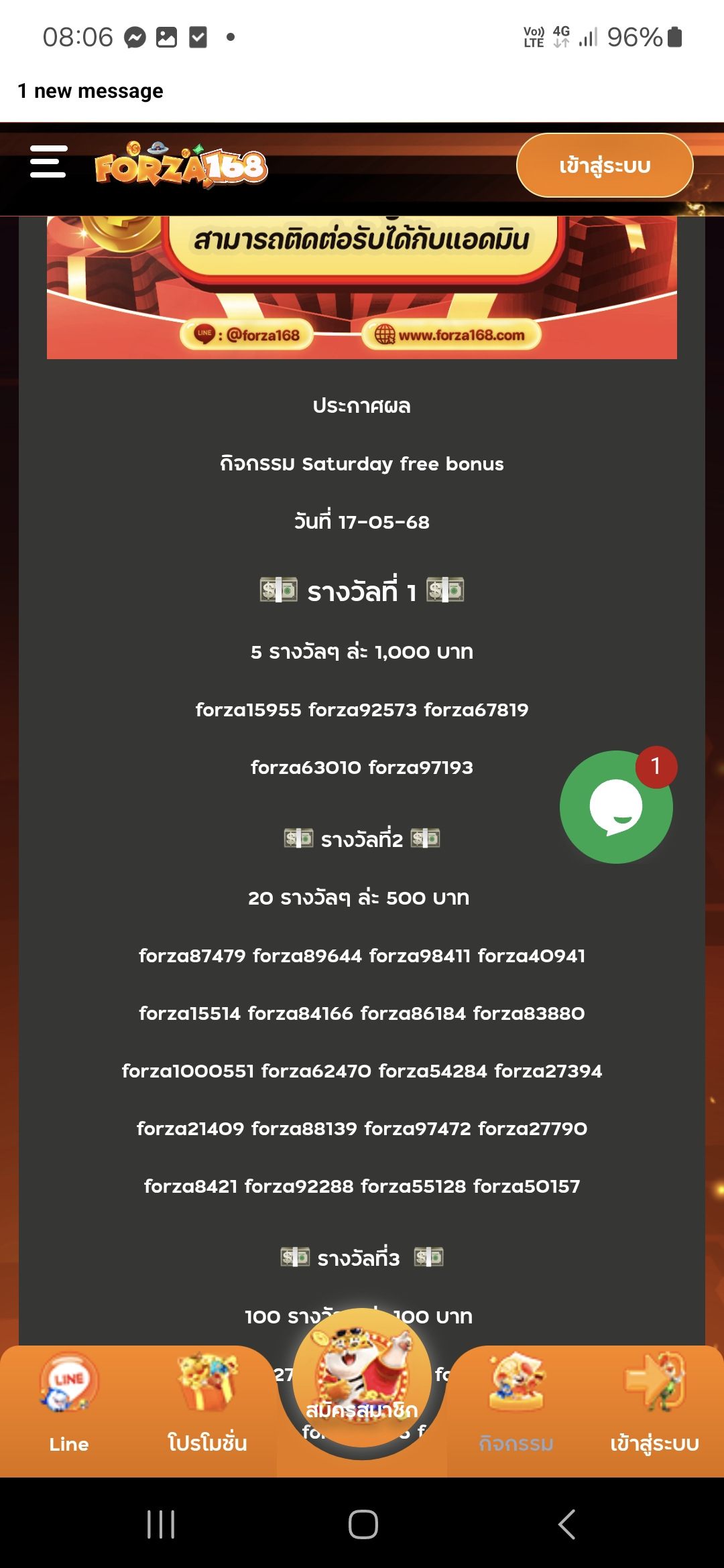Open the green live chat bubble
The width and height of the screenshot is (724, 1568).
coord(616,807)
